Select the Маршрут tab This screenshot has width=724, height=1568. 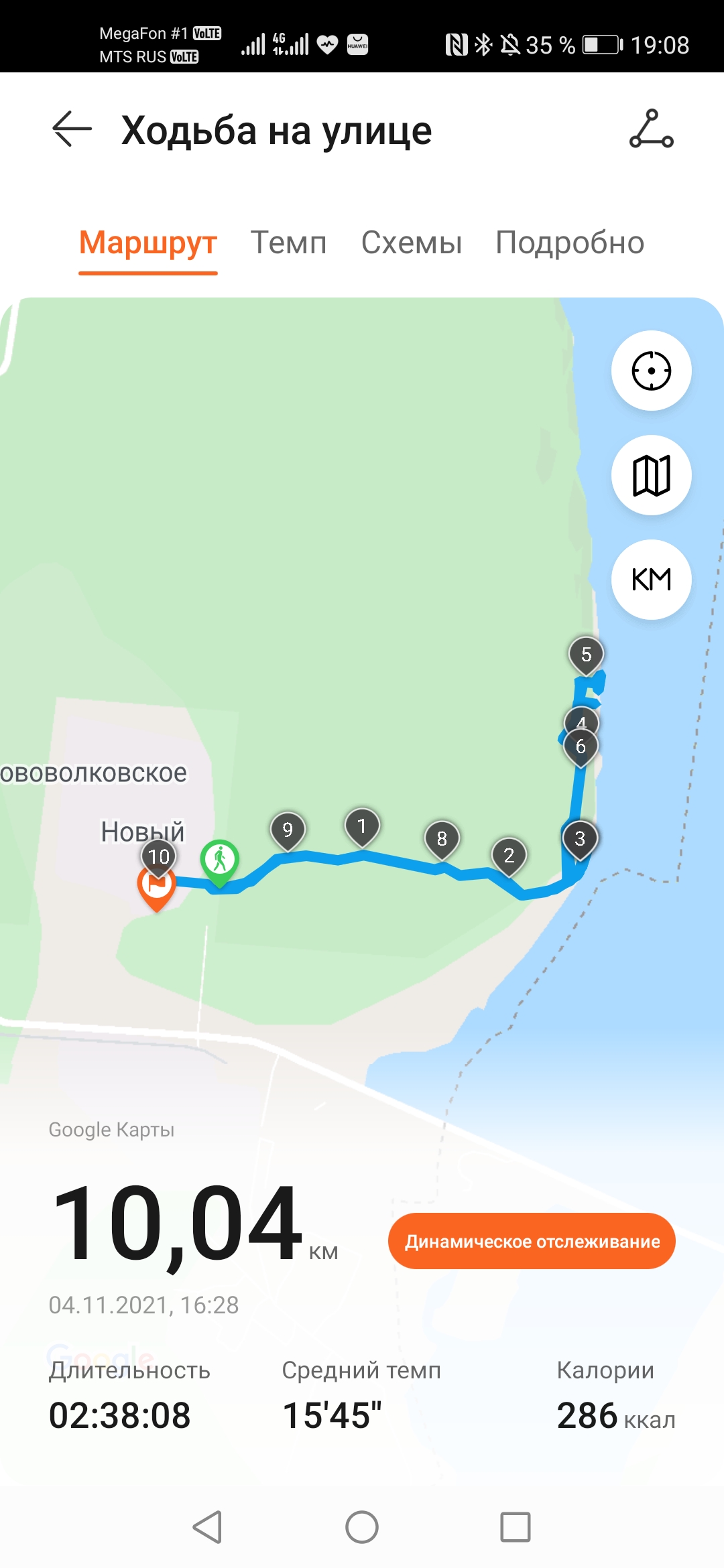click(x=148, y=243)
